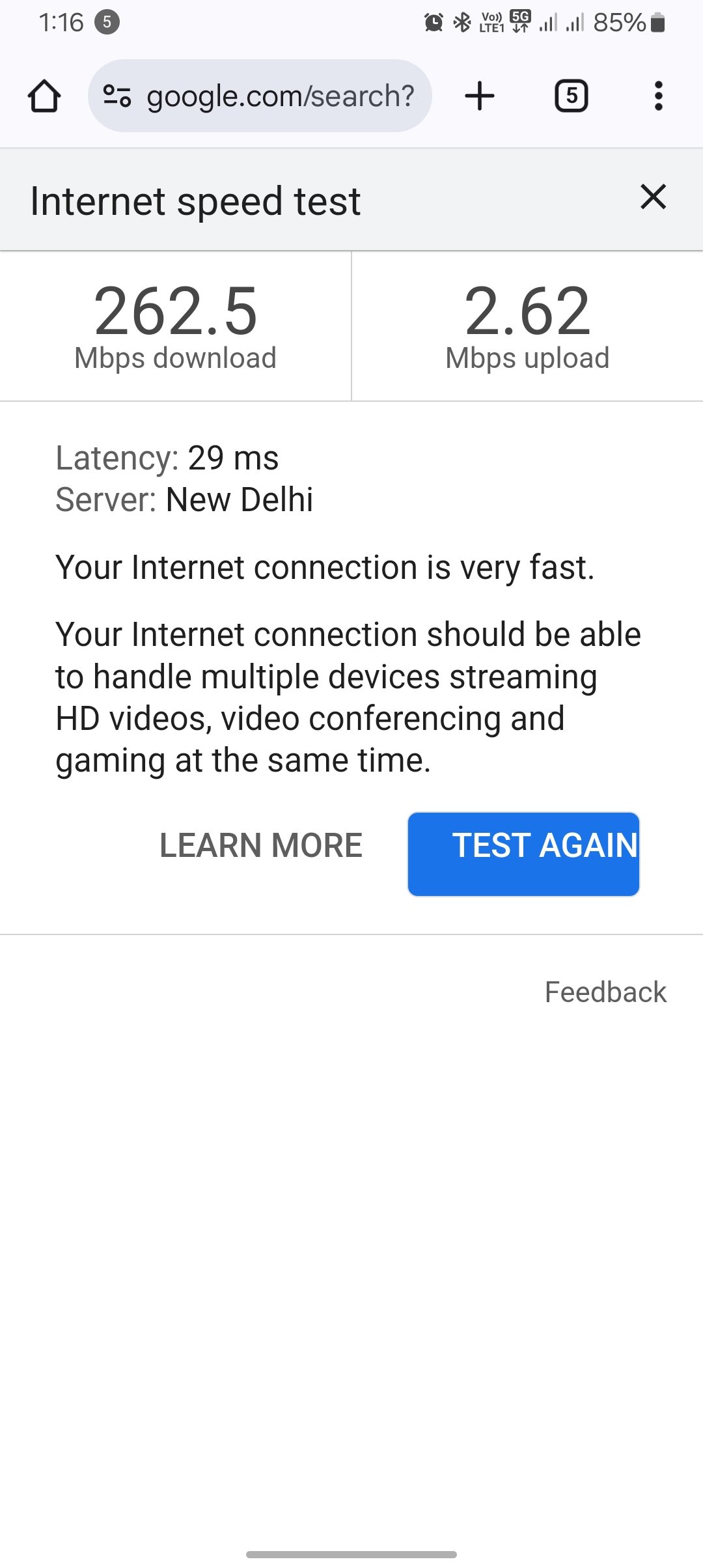The image size is (703, 1568).
Task: View site info icon in address bar
Action: [x=117, y=96]
